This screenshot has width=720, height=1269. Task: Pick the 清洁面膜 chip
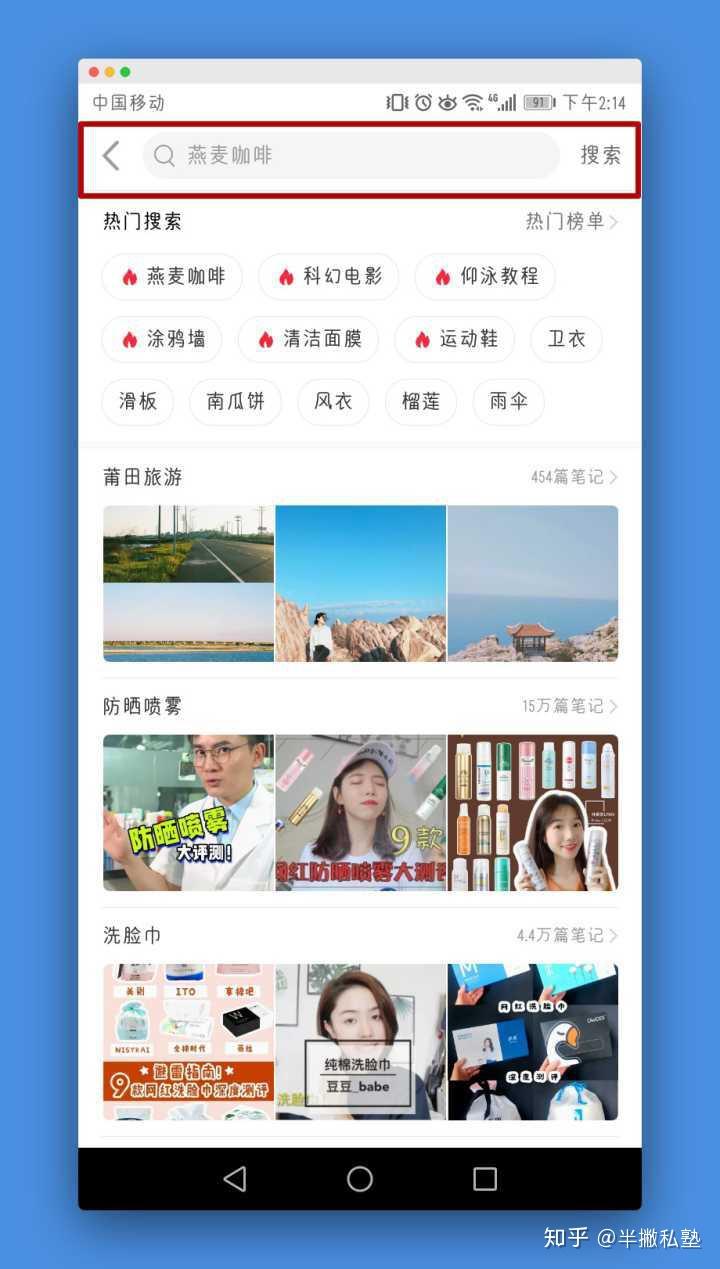pos(308,339)
